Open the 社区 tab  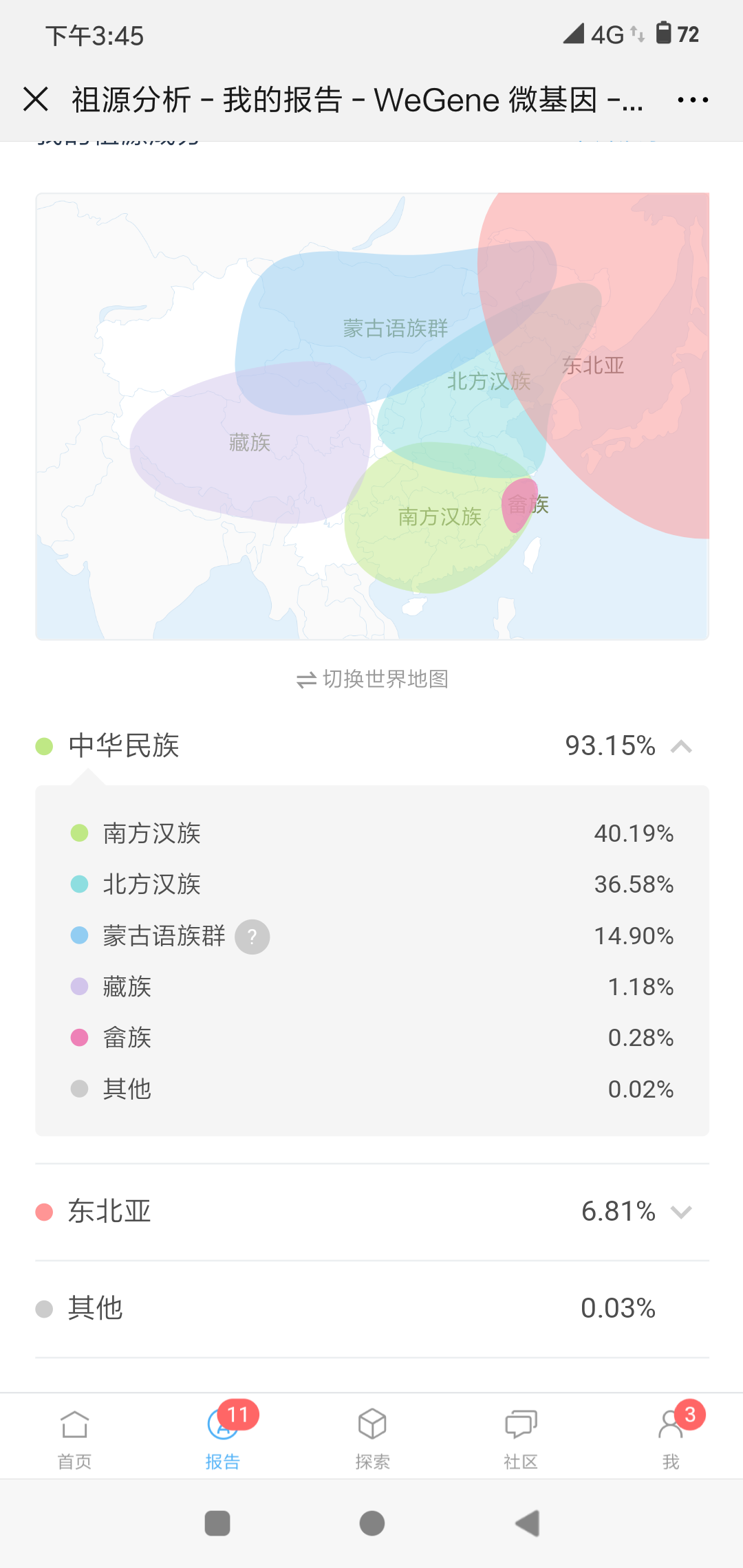pyautogui.click(x=521, y=1437)
